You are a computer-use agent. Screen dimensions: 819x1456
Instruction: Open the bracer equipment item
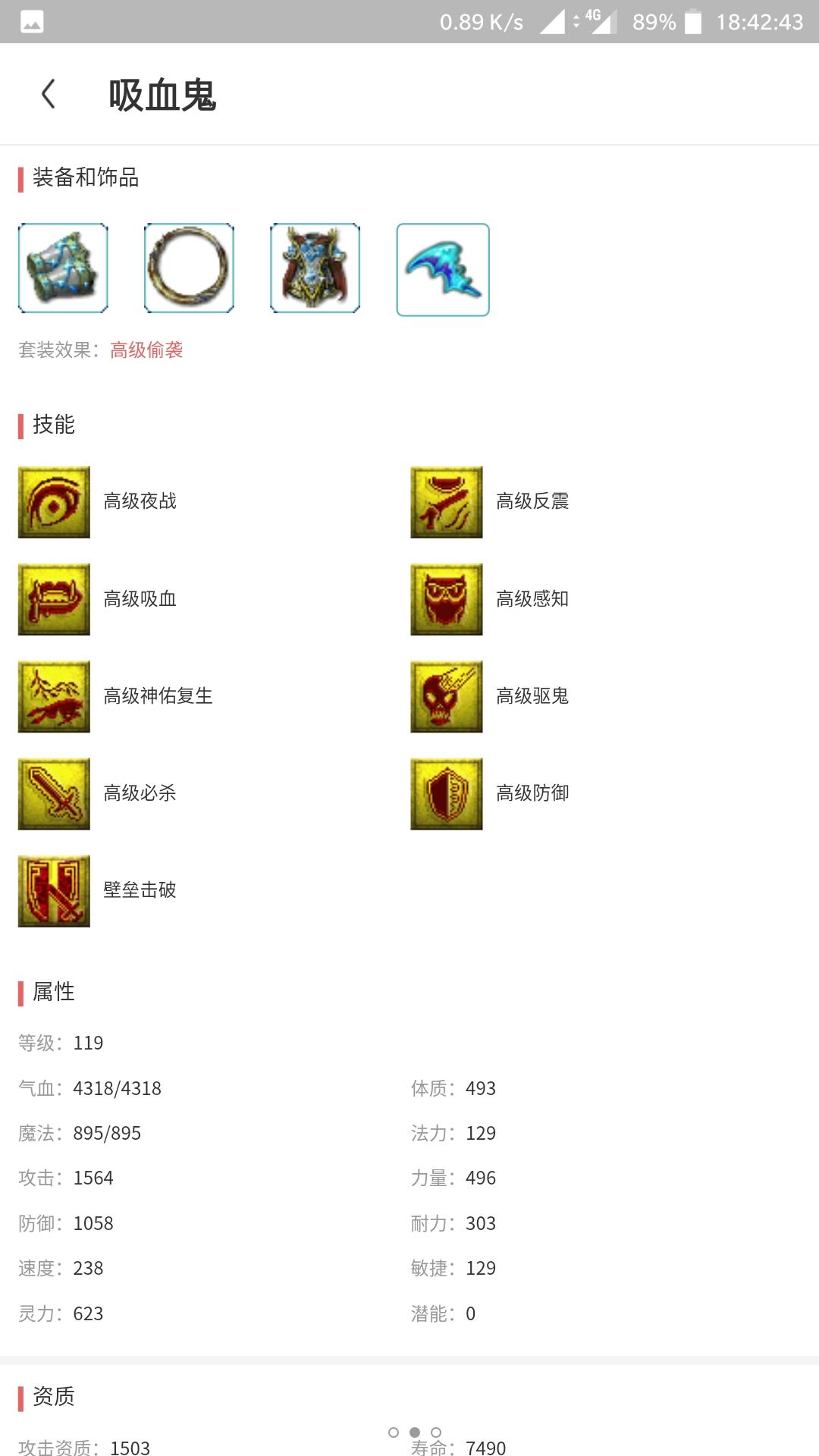coord(63,268)
